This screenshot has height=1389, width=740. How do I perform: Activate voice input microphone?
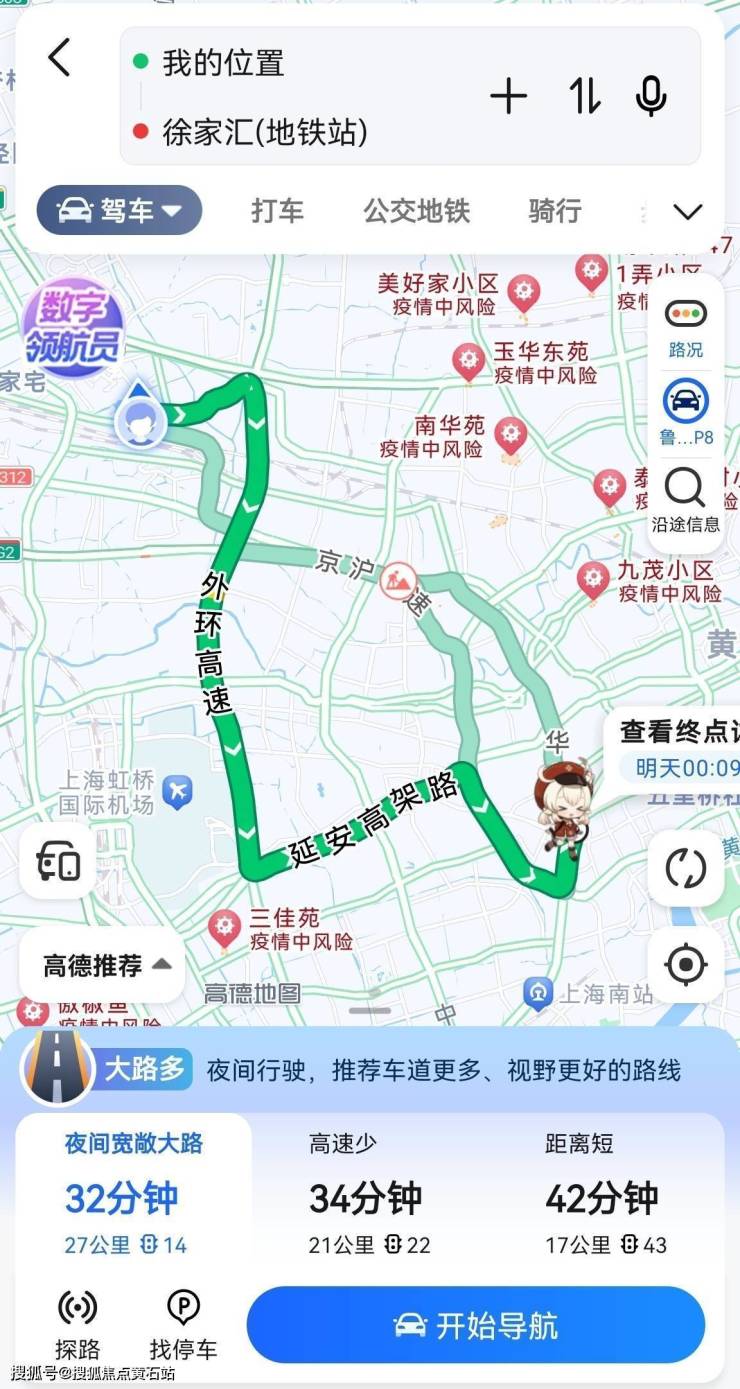click(x=651, y=97)
